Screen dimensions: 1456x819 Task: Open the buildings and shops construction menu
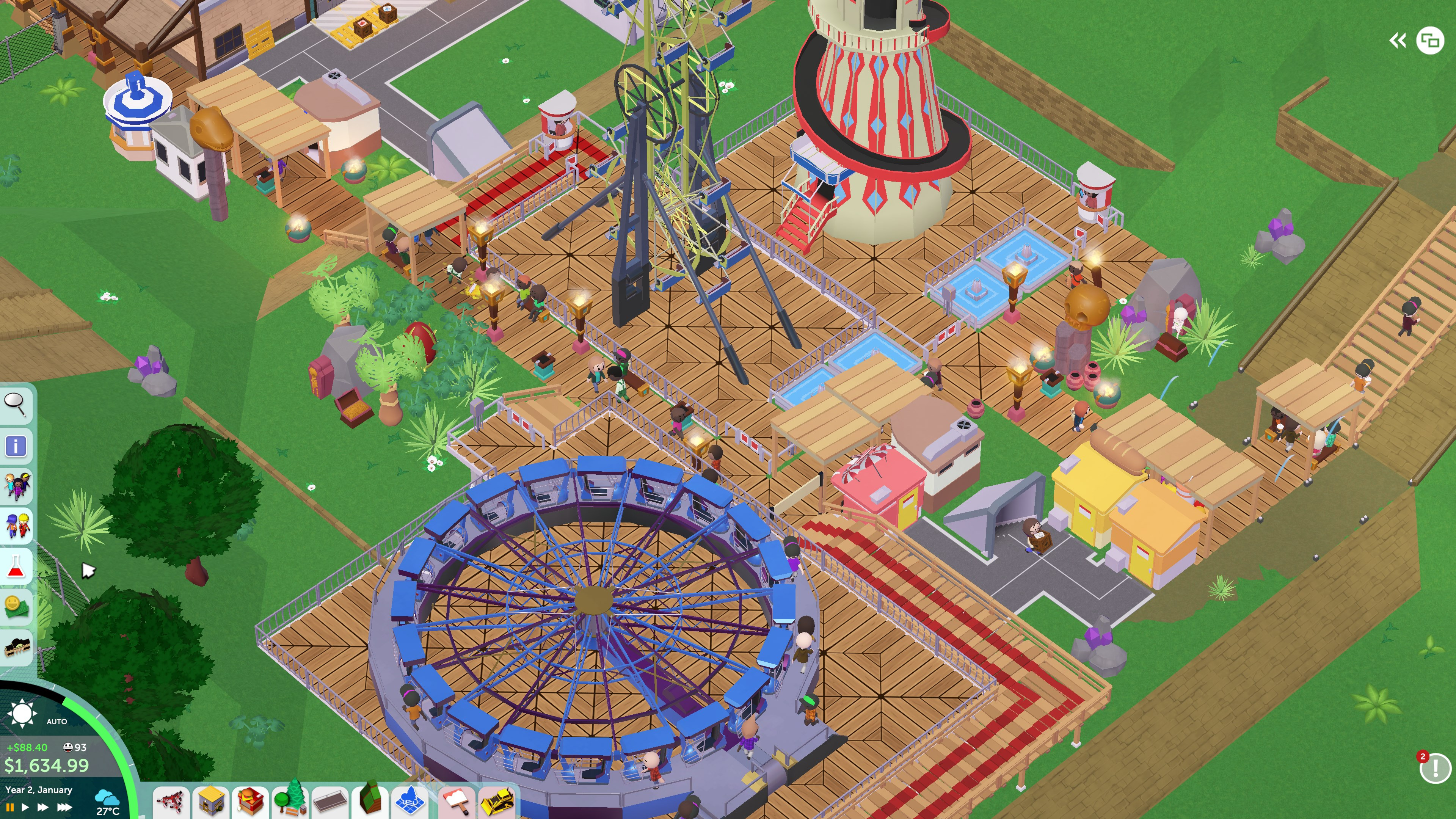pyautogui.click(x=211, y=802)
